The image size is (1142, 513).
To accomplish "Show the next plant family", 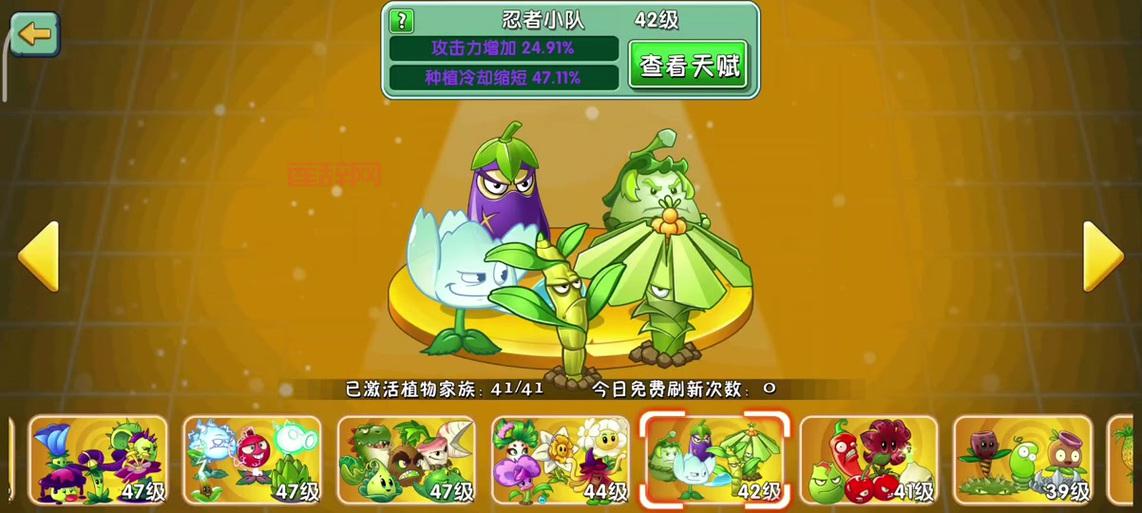I will pos(1102,256).
